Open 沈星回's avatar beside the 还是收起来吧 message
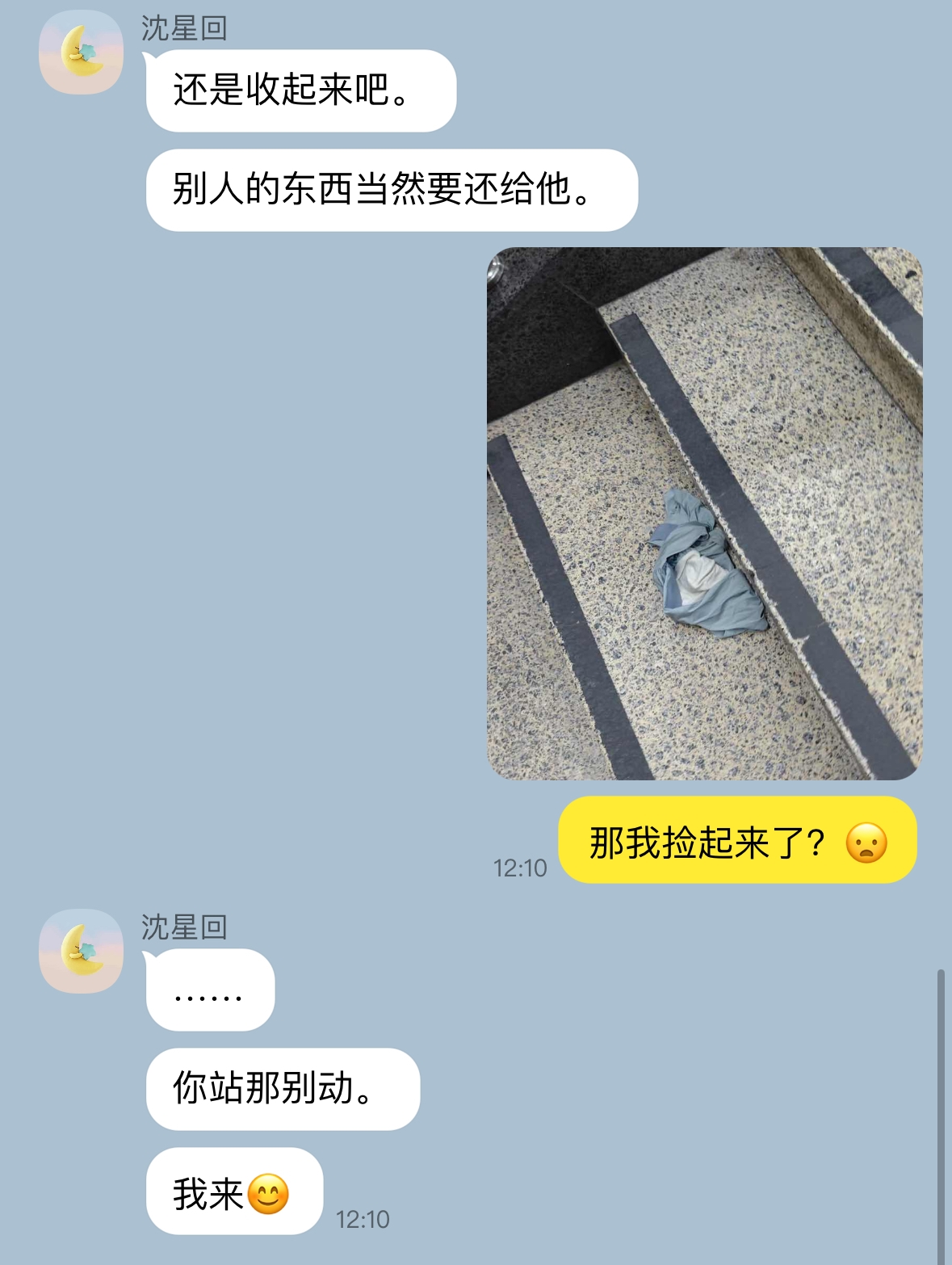The width and height of the screenshot is (952, 1265). pyautogui.click(x=82, y=53)
